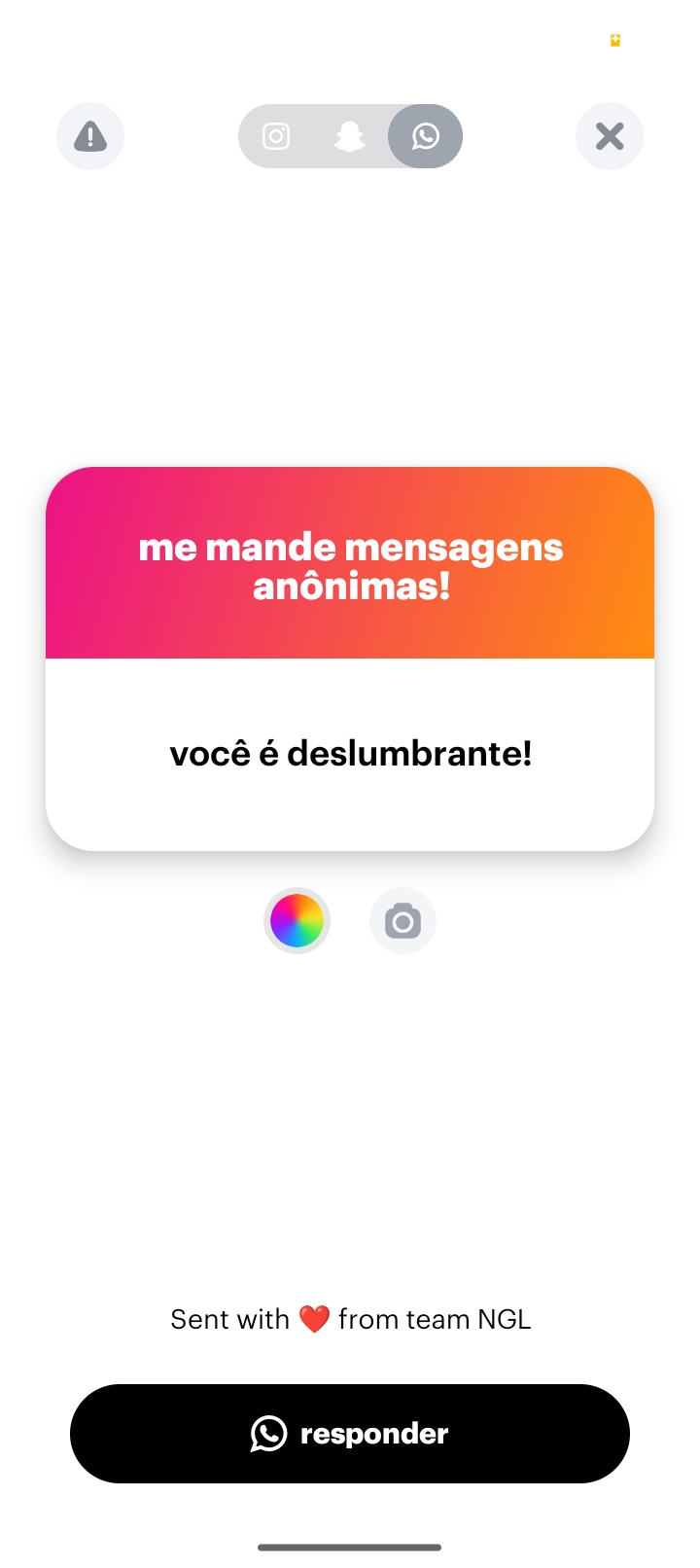Change card color with the rainbow wheel
The width and height of the screenshot is (700, 1568).
click(297, 920)
